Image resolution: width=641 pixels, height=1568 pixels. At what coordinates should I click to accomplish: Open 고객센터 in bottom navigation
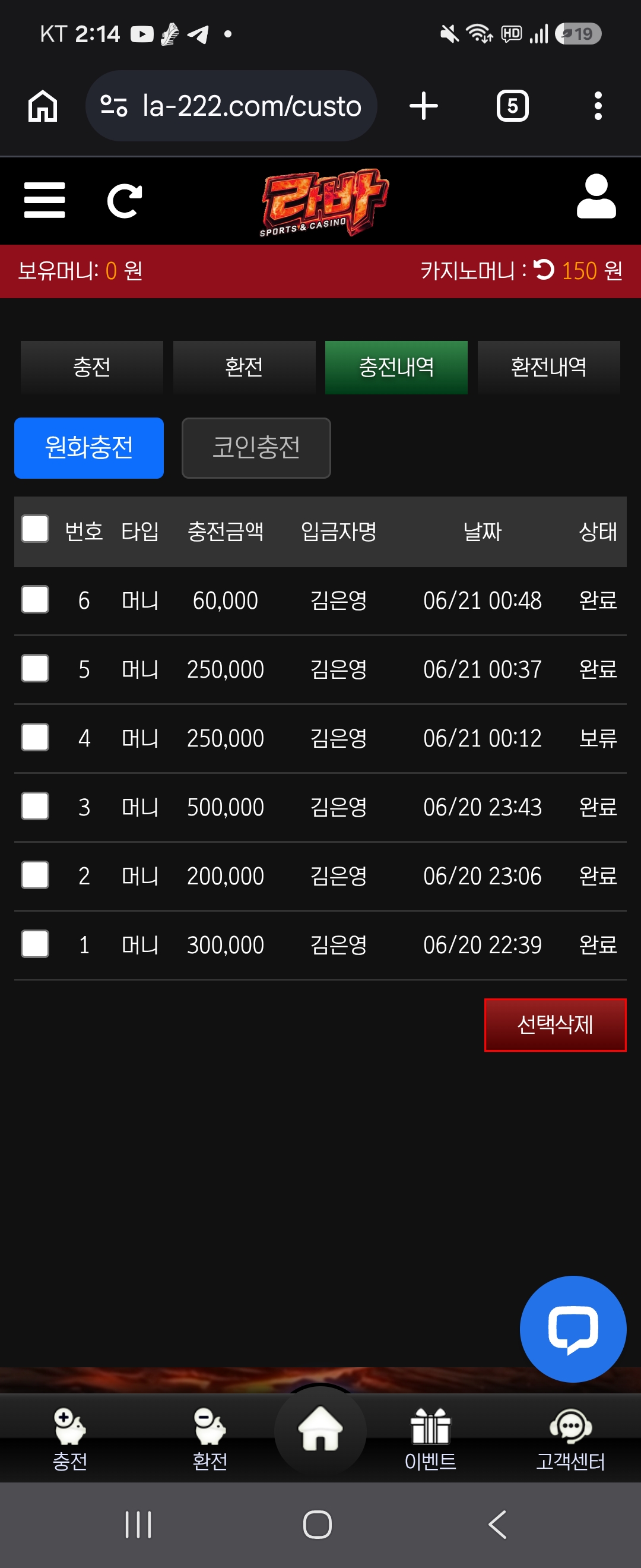[570, 1440]
